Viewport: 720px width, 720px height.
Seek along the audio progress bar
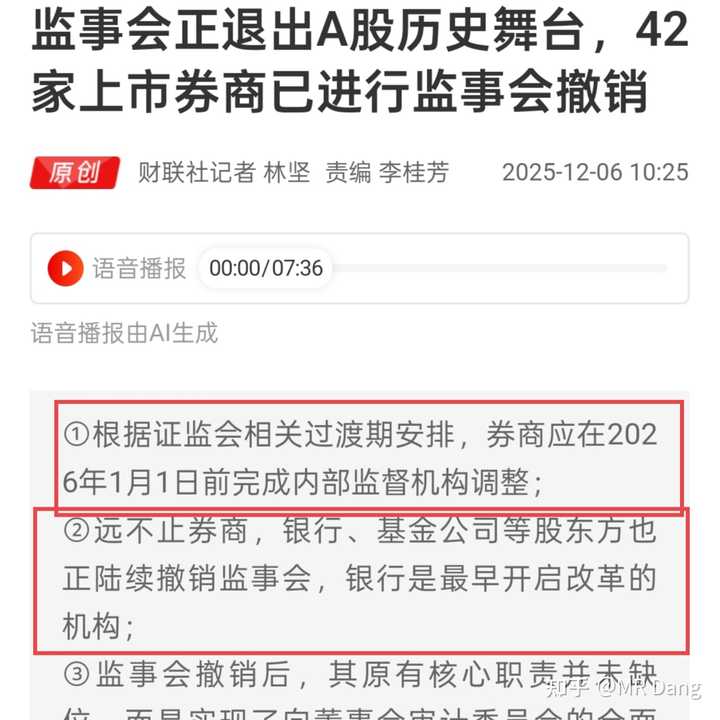(x=500, y=268)
